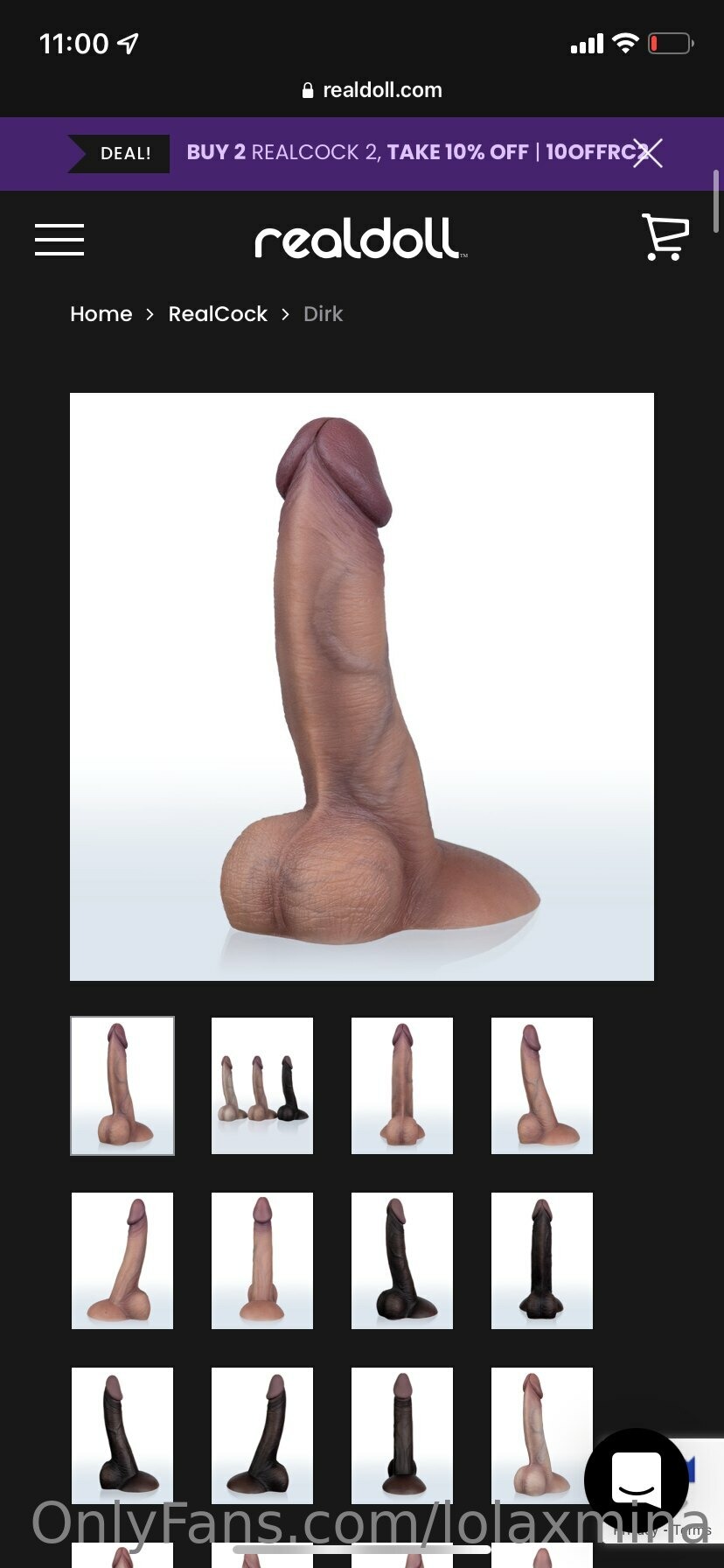Select the highlighted first gallery thumbnail

(x=122, y=1085)
